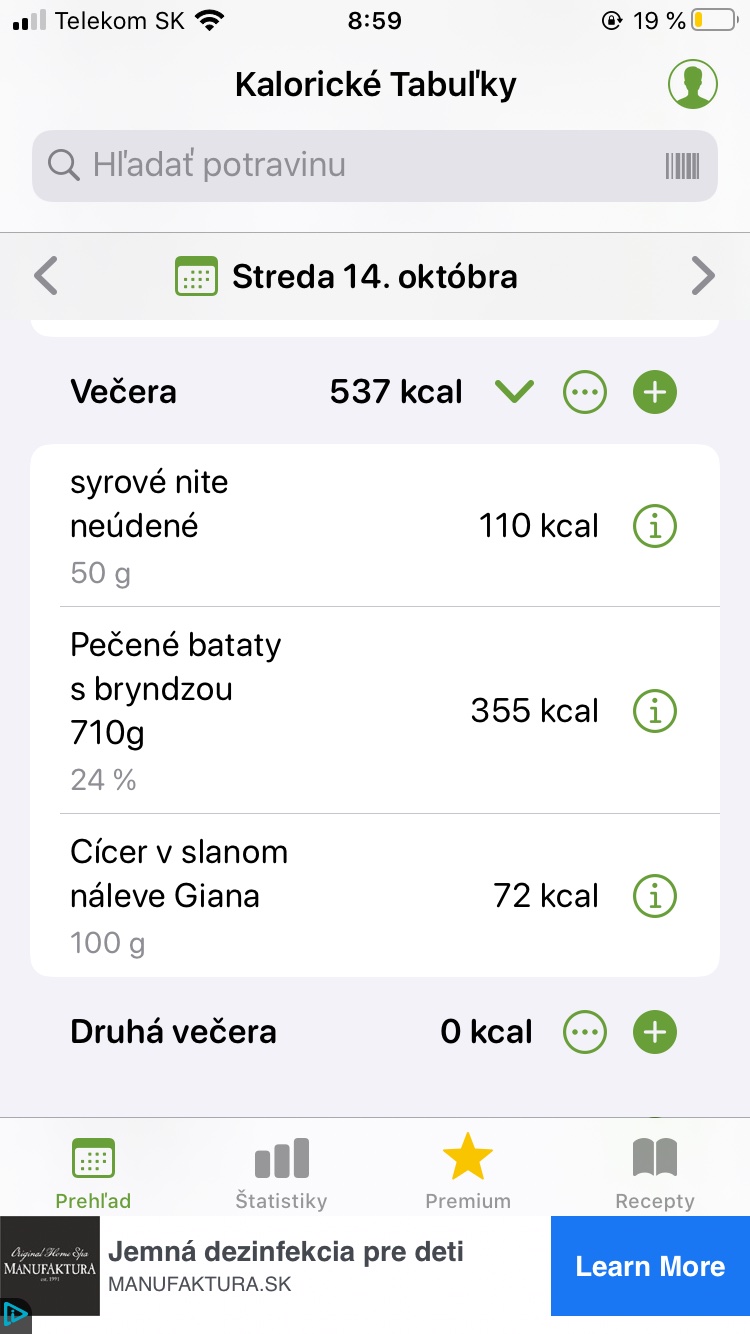The height and width of the screenshot is (1334, 750).
Task: Show info for Cícer v slanom náleve
Action: point(655,896)
